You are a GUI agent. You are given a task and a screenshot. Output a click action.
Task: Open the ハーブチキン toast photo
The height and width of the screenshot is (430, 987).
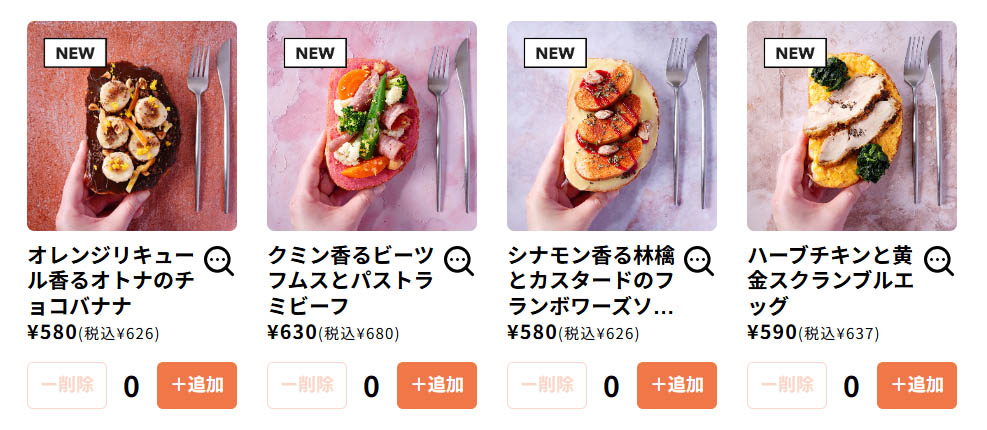[x=852, y=126]
